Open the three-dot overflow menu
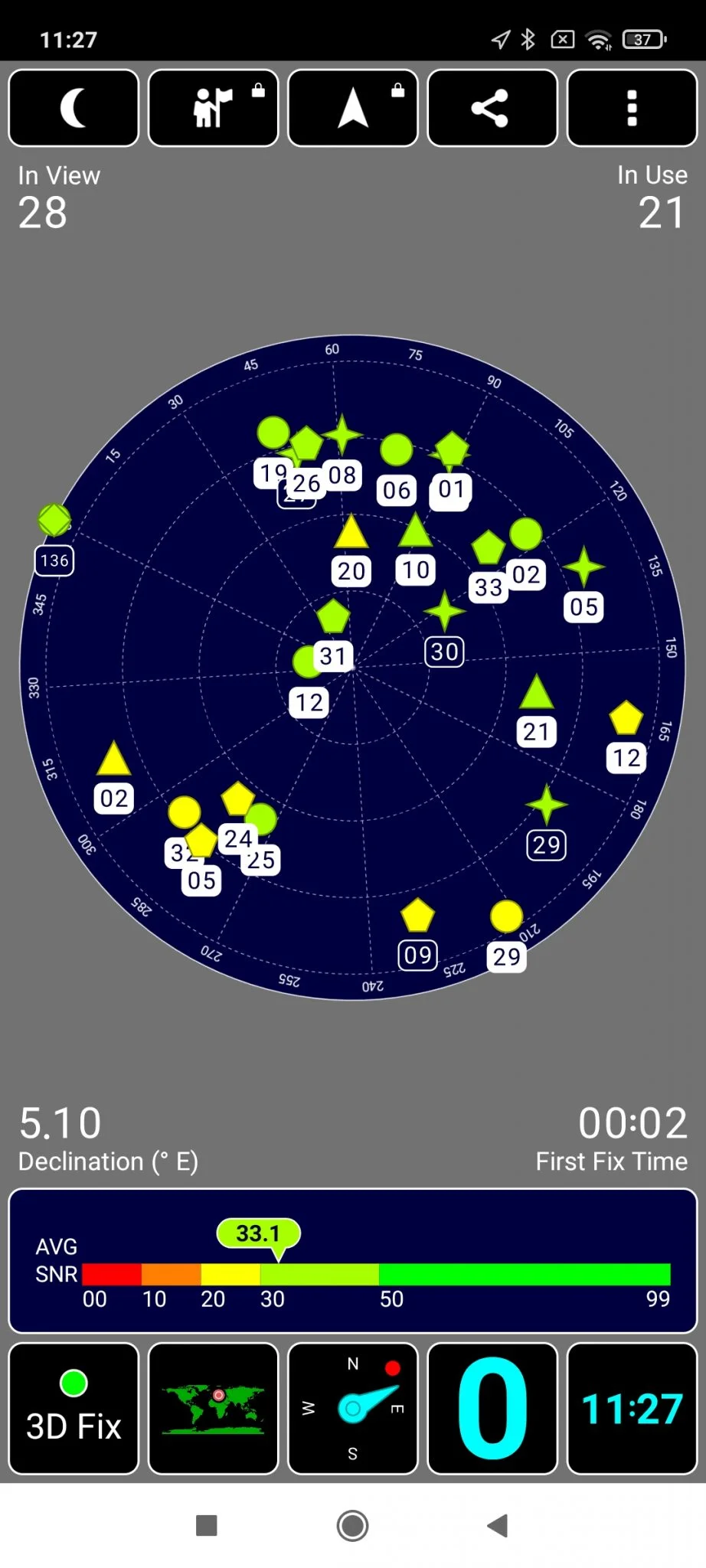The image size is (706, 1568). tap(632, 108)
